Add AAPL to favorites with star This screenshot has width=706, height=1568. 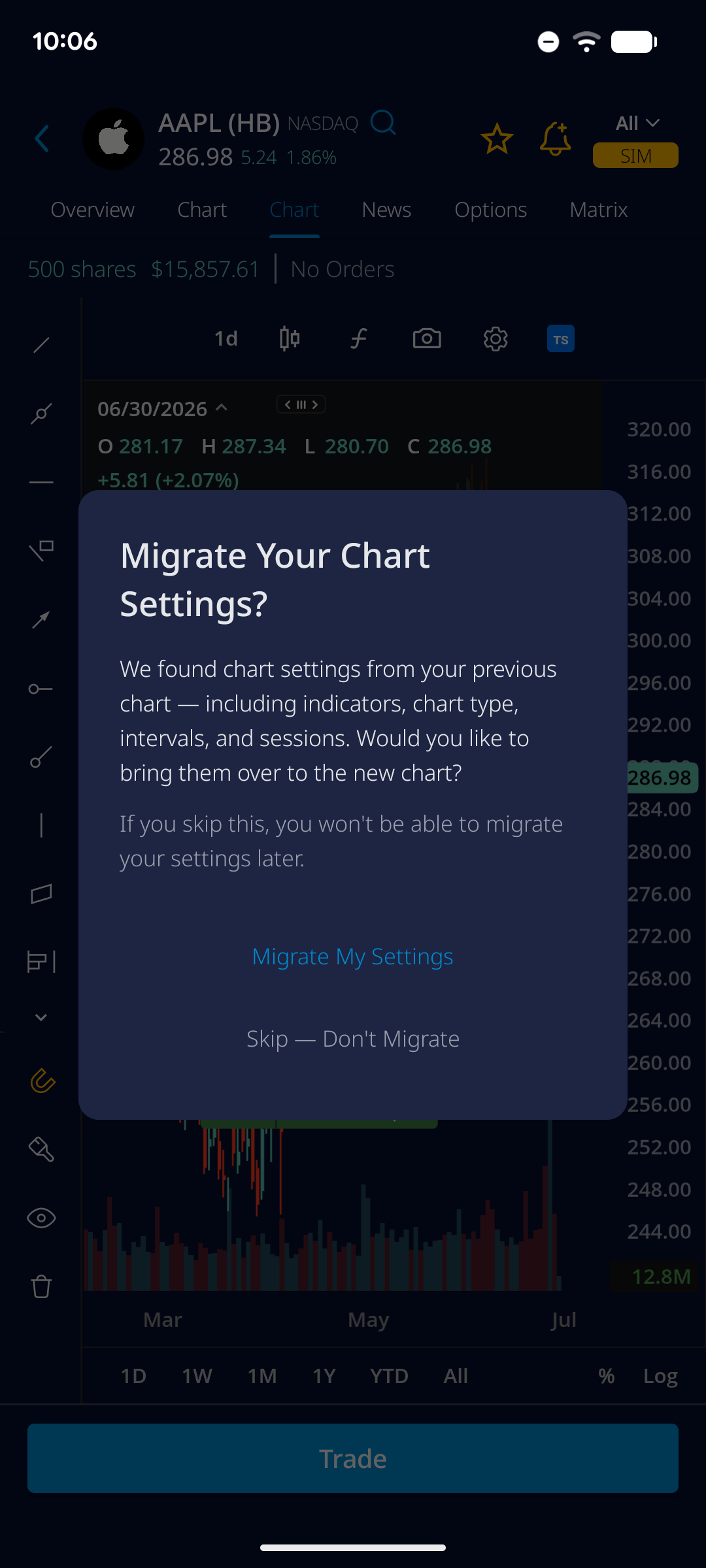(x=497, y=139)
